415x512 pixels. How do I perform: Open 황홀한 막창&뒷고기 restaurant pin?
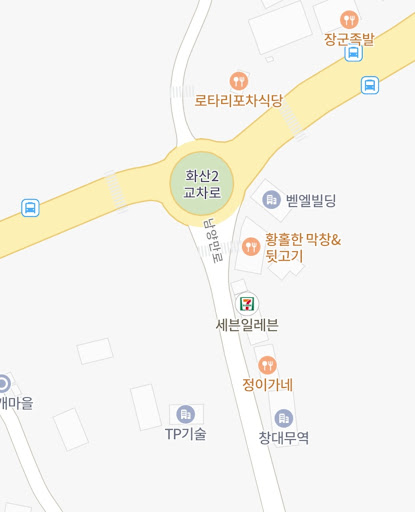point(251,247)
